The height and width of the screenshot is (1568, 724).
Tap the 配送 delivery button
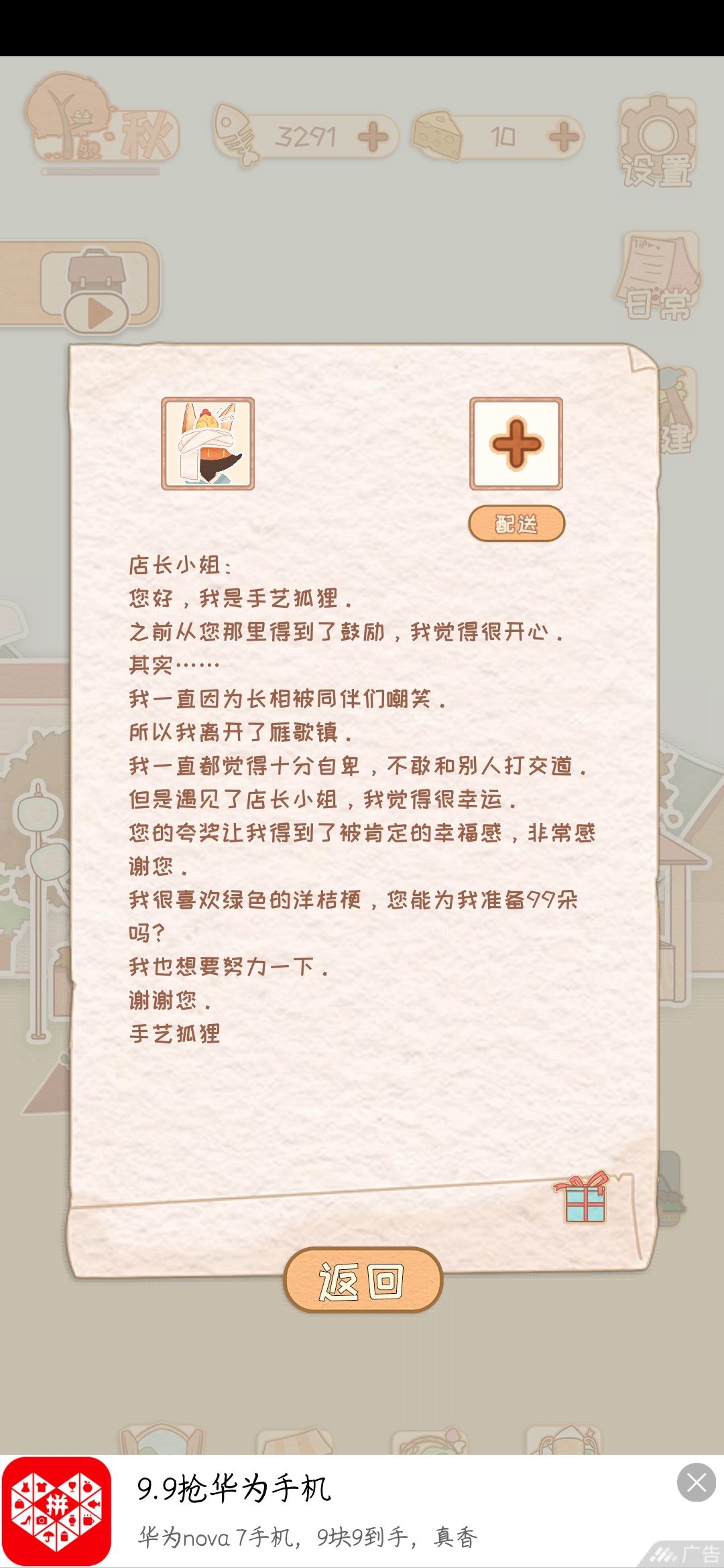pyautogui.click(x=516, y=523)
